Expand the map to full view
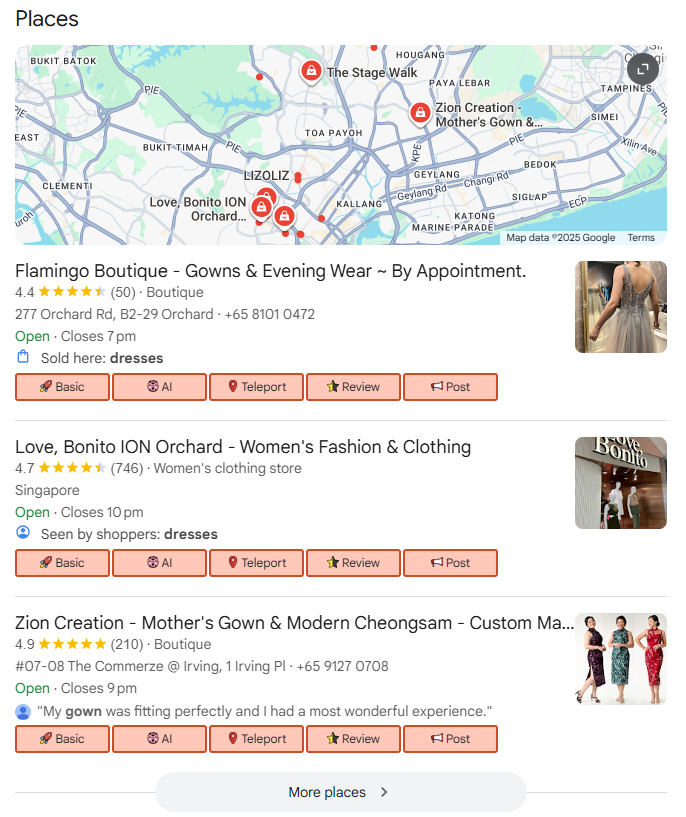686x817 pixels. pos(643,68)
